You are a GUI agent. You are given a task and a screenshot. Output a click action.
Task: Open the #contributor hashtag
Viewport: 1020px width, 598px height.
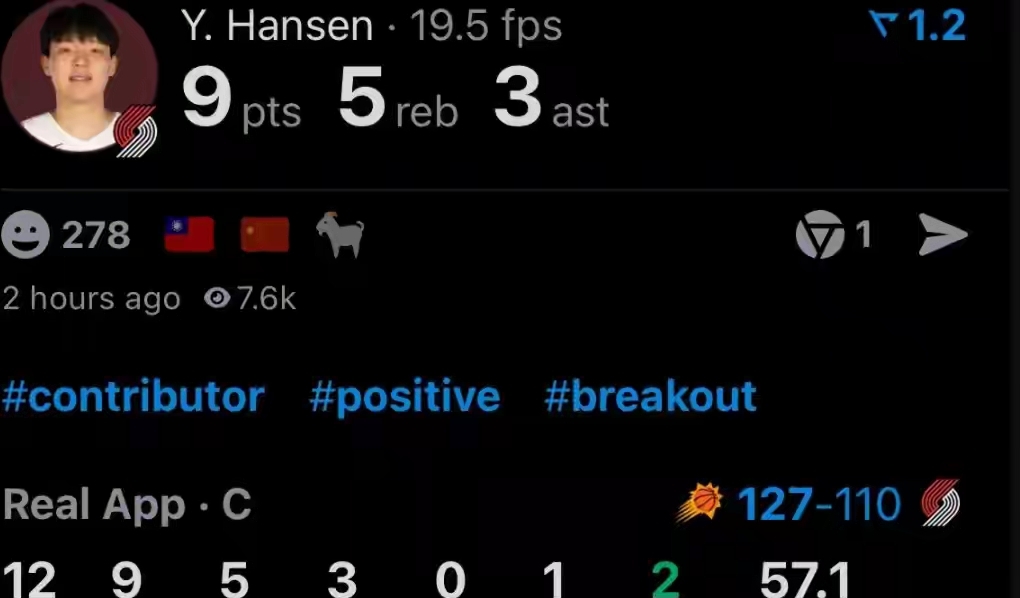(133, 397)
